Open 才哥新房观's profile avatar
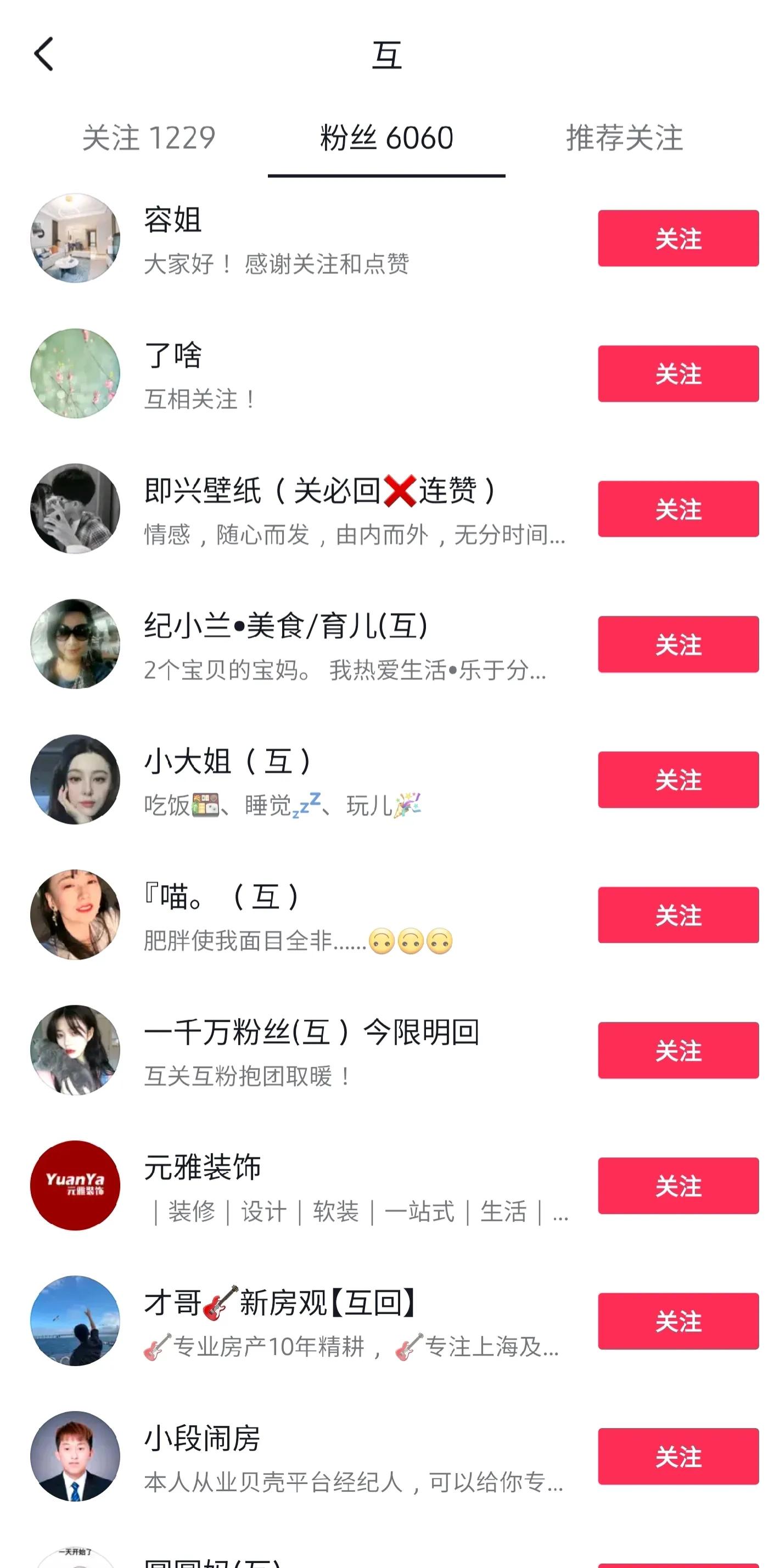774x1568 pixels. coord(75,1321)
